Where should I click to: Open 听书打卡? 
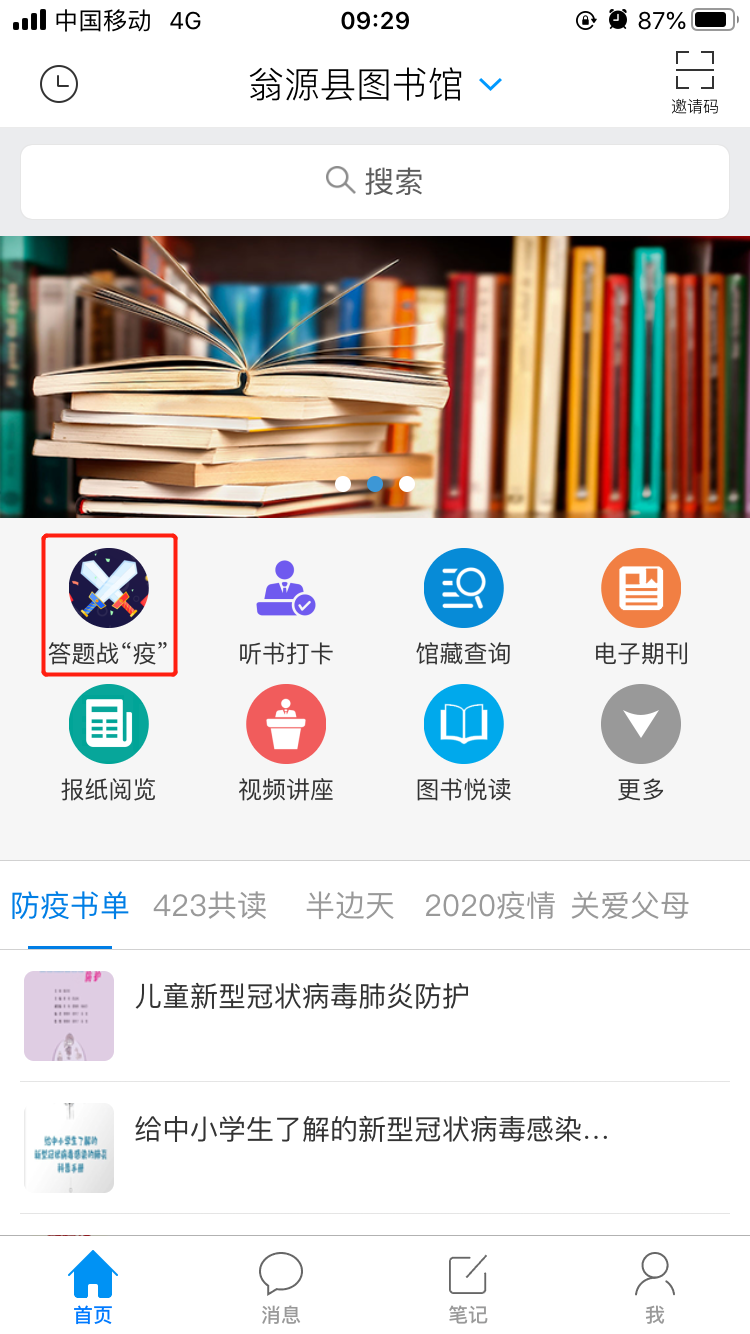pos(286,606)
